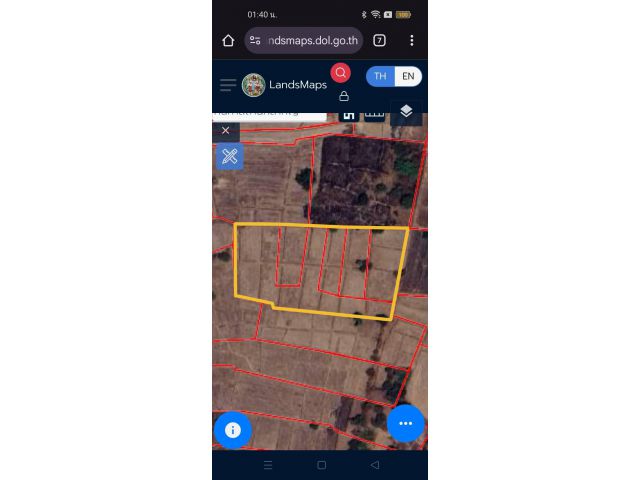Open the measurement drawing tool
This screenshot has height=480, width=640.
click(229, 156)
